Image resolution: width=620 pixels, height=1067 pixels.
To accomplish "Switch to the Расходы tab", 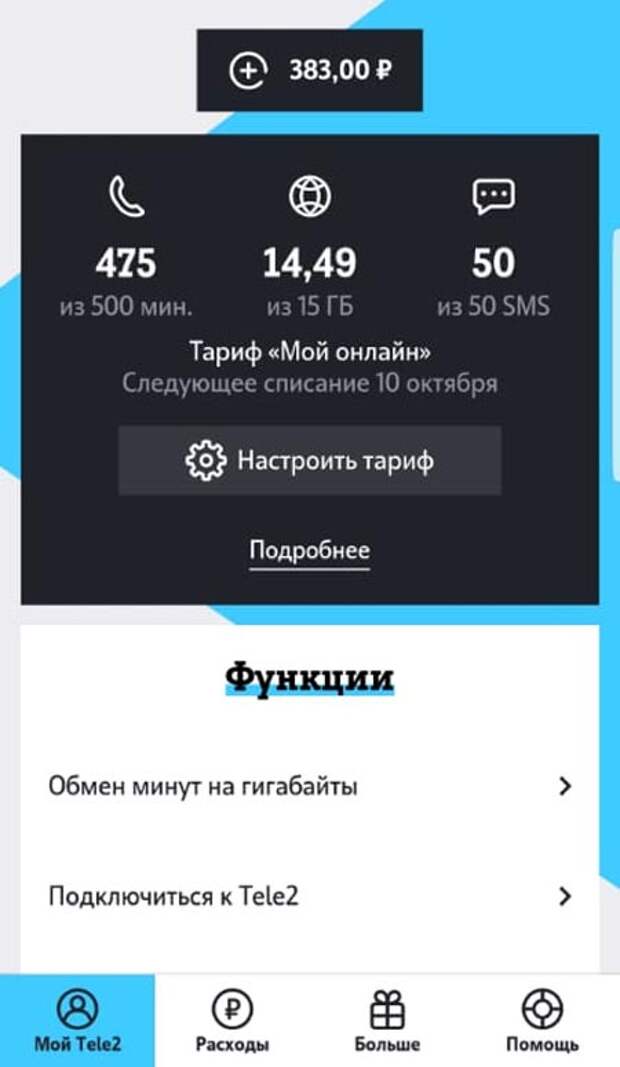I will click(x=232, y=1021).
